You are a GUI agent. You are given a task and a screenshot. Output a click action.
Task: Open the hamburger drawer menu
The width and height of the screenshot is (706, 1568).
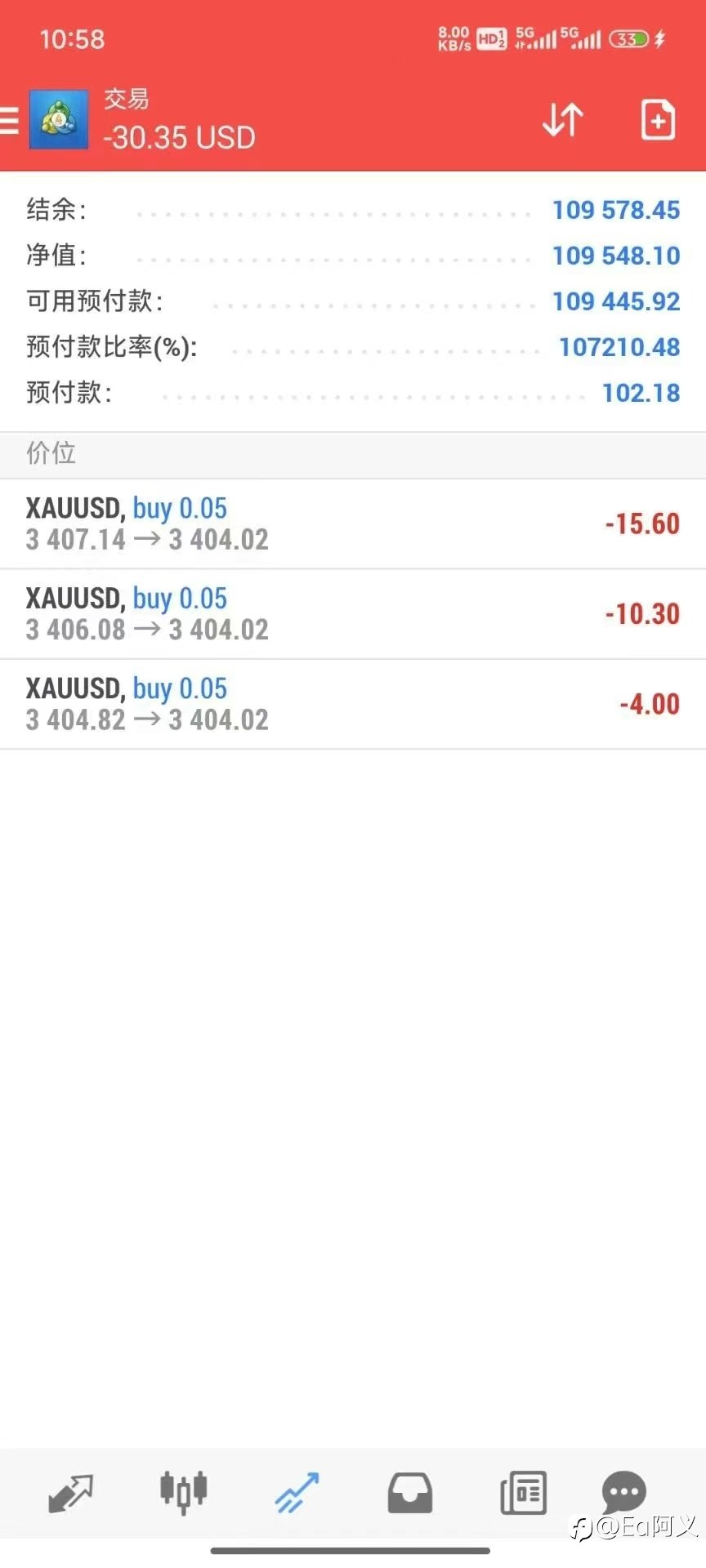[9, 120]
